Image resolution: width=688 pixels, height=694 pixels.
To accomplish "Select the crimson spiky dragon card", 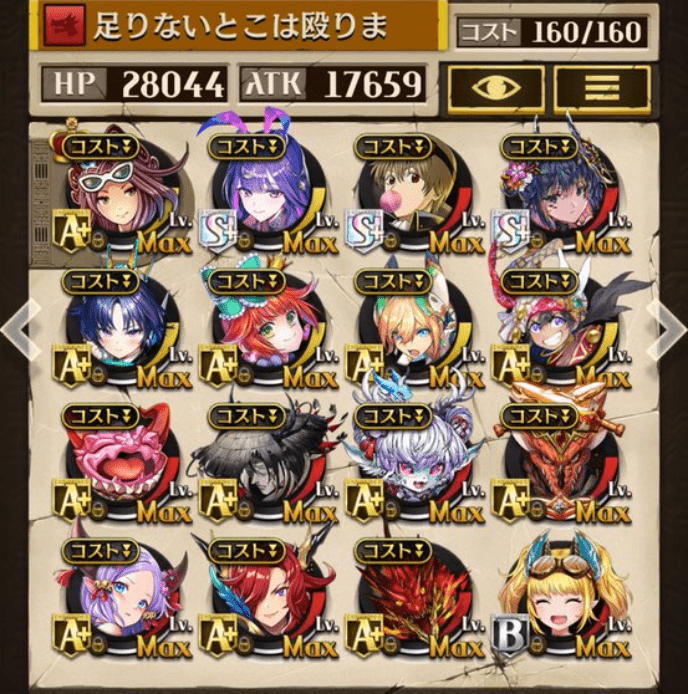I will (412, 600).
